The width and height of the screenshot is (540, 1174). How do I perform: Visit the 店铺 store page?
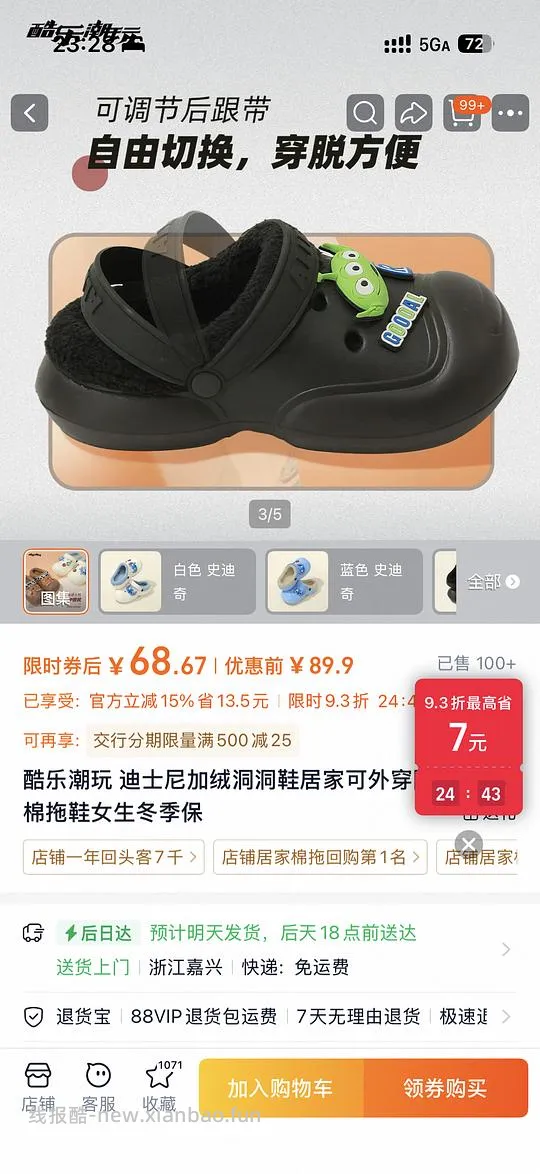(x=37, y=1088)
